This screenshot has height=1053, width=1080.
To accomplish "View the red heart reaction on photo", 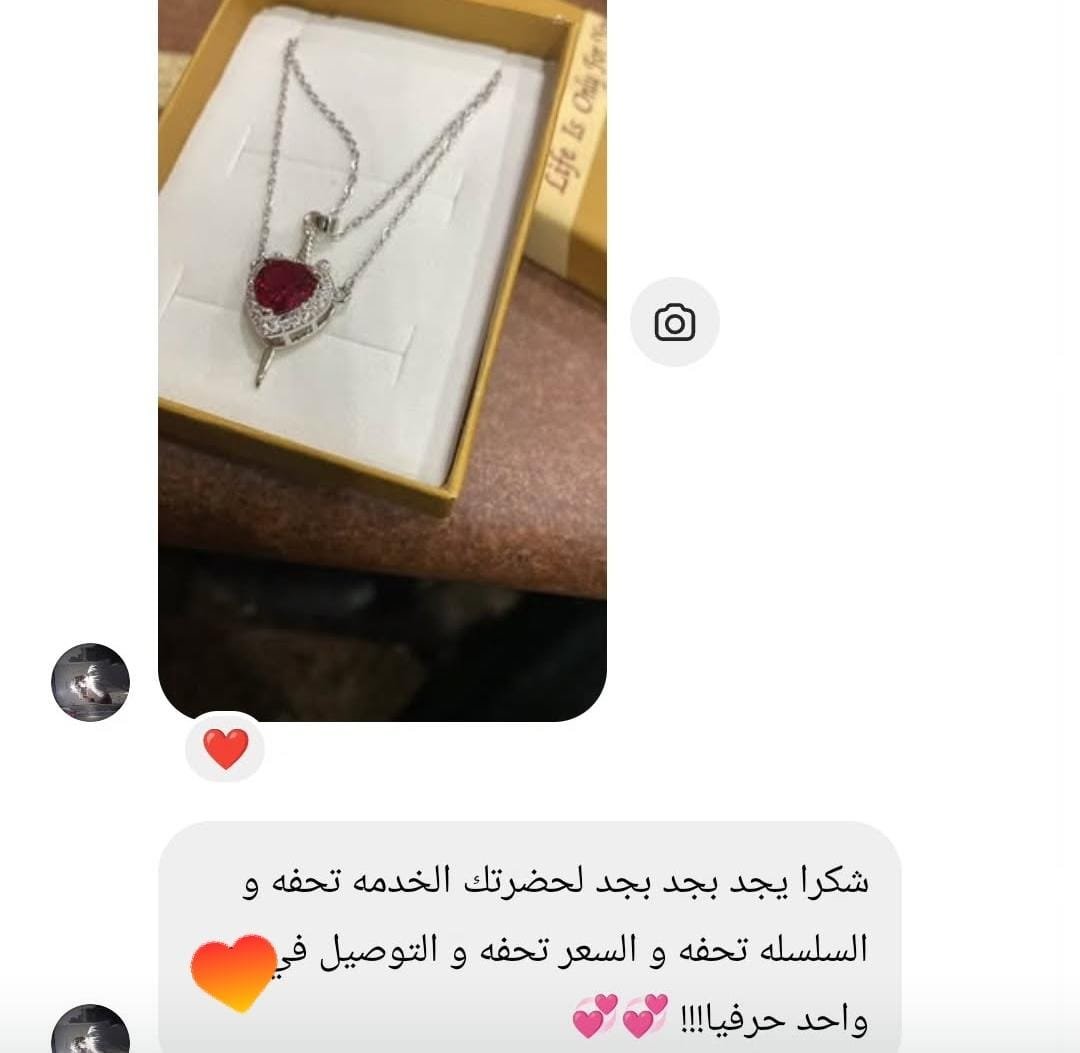I will coord(226,749).
